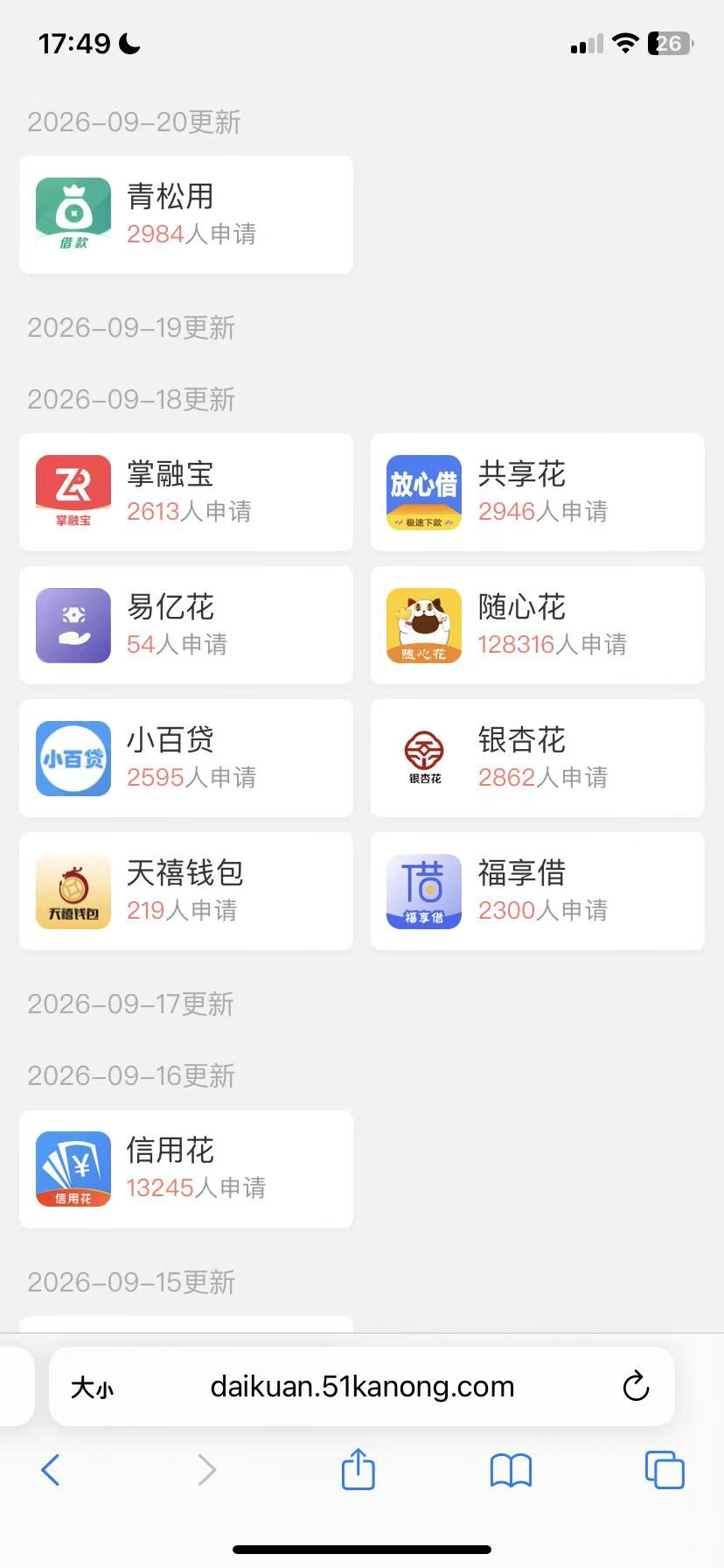Select the 银杏花 card

pos(538,758)
